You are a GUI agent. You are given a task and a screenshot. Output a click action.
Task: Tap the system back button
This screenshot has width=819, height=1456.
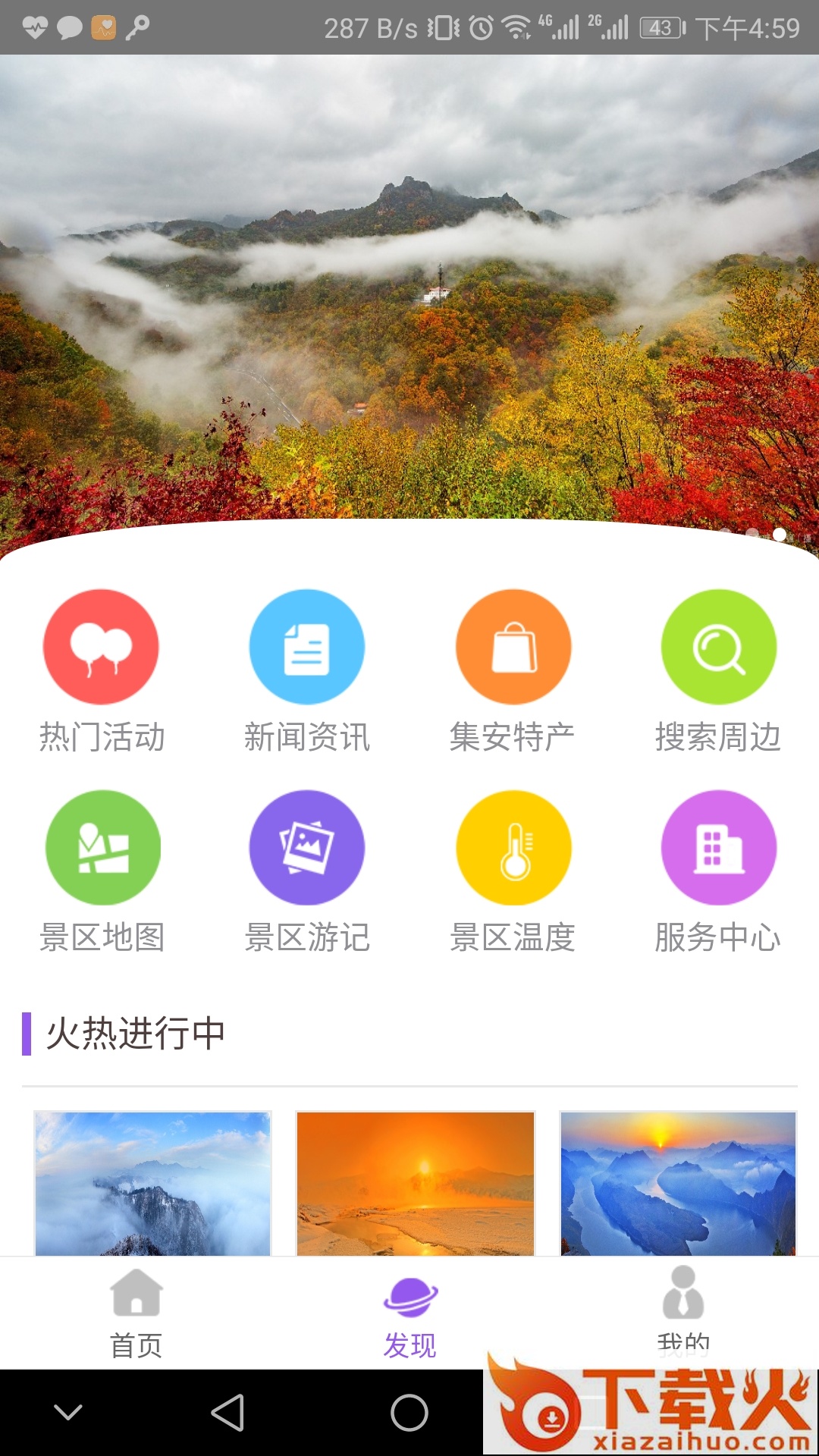click(x=227, y=1413)
